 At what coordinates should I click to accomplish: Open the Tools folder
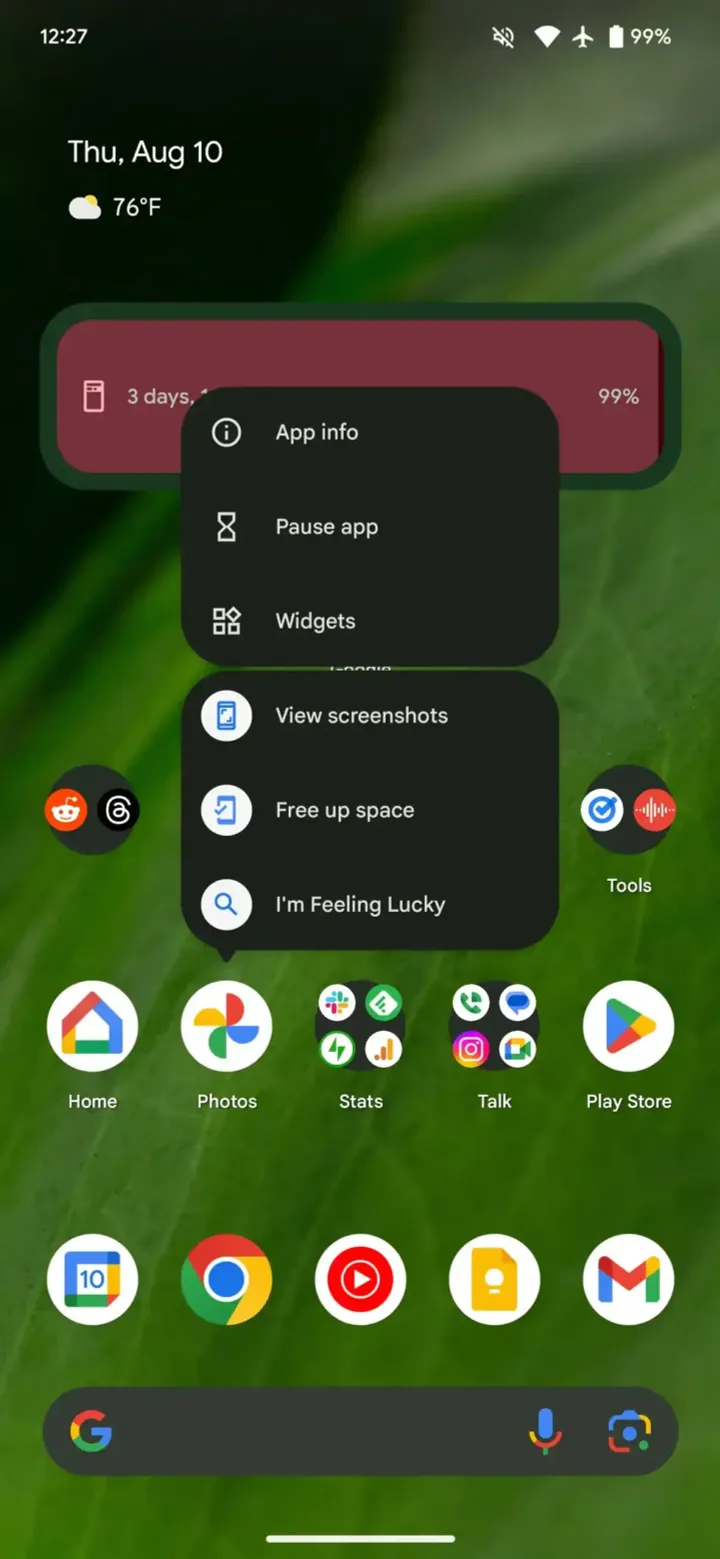[x=628, y=810]
